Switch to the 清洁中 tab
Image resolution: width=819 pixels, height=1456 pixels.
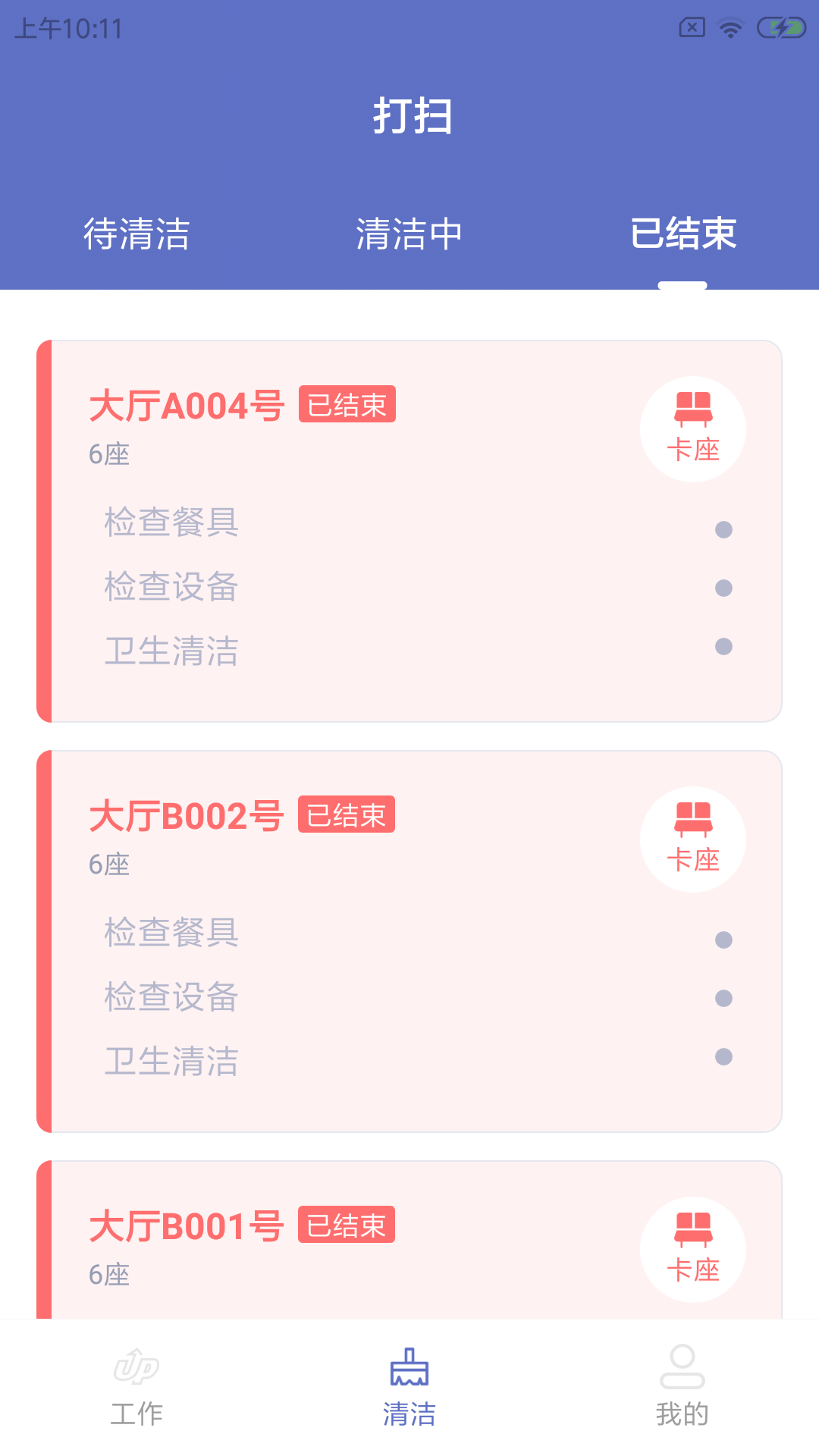(x=409, y=235)
